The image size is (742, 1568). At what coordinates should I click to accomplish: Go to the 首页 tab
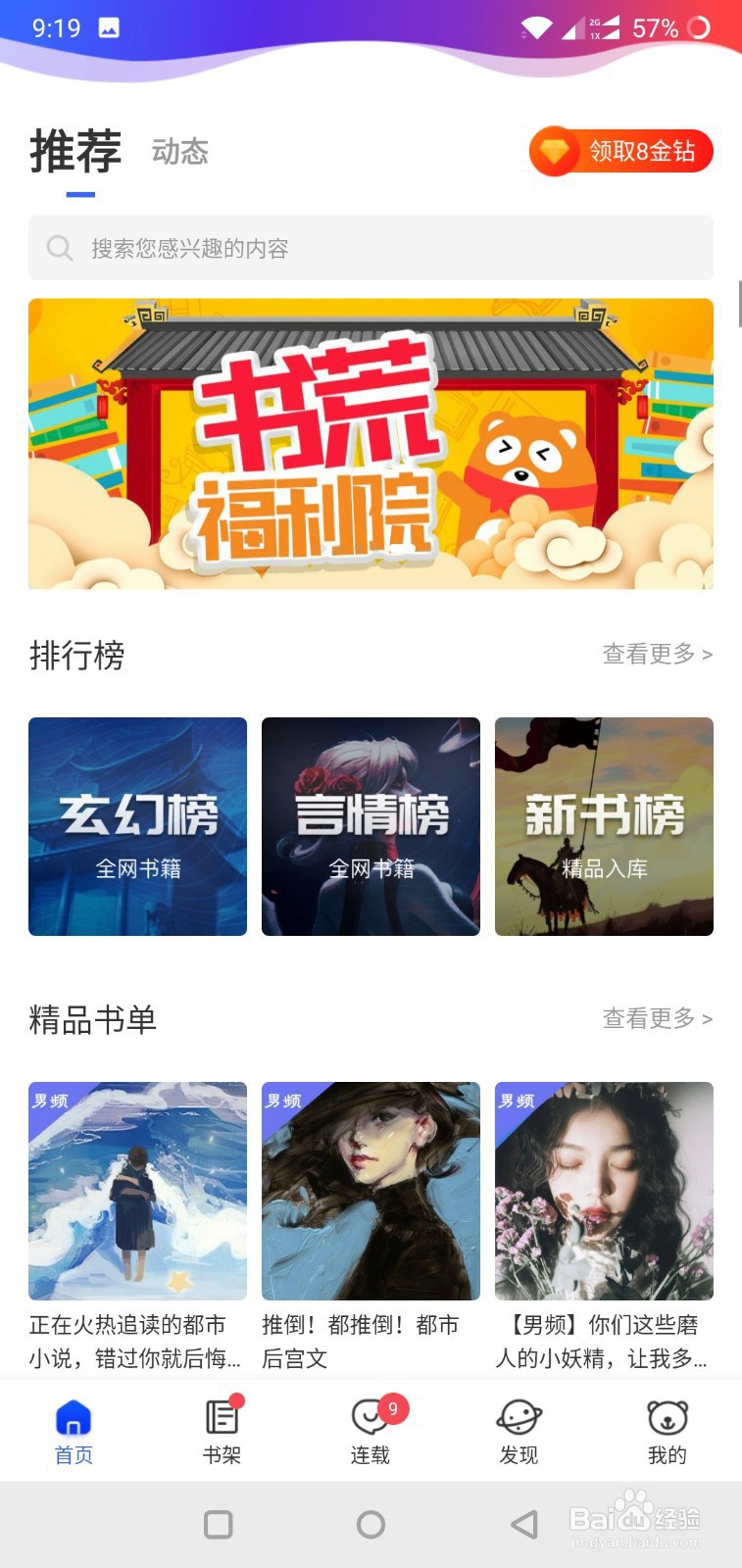(x=74, y=1432)
